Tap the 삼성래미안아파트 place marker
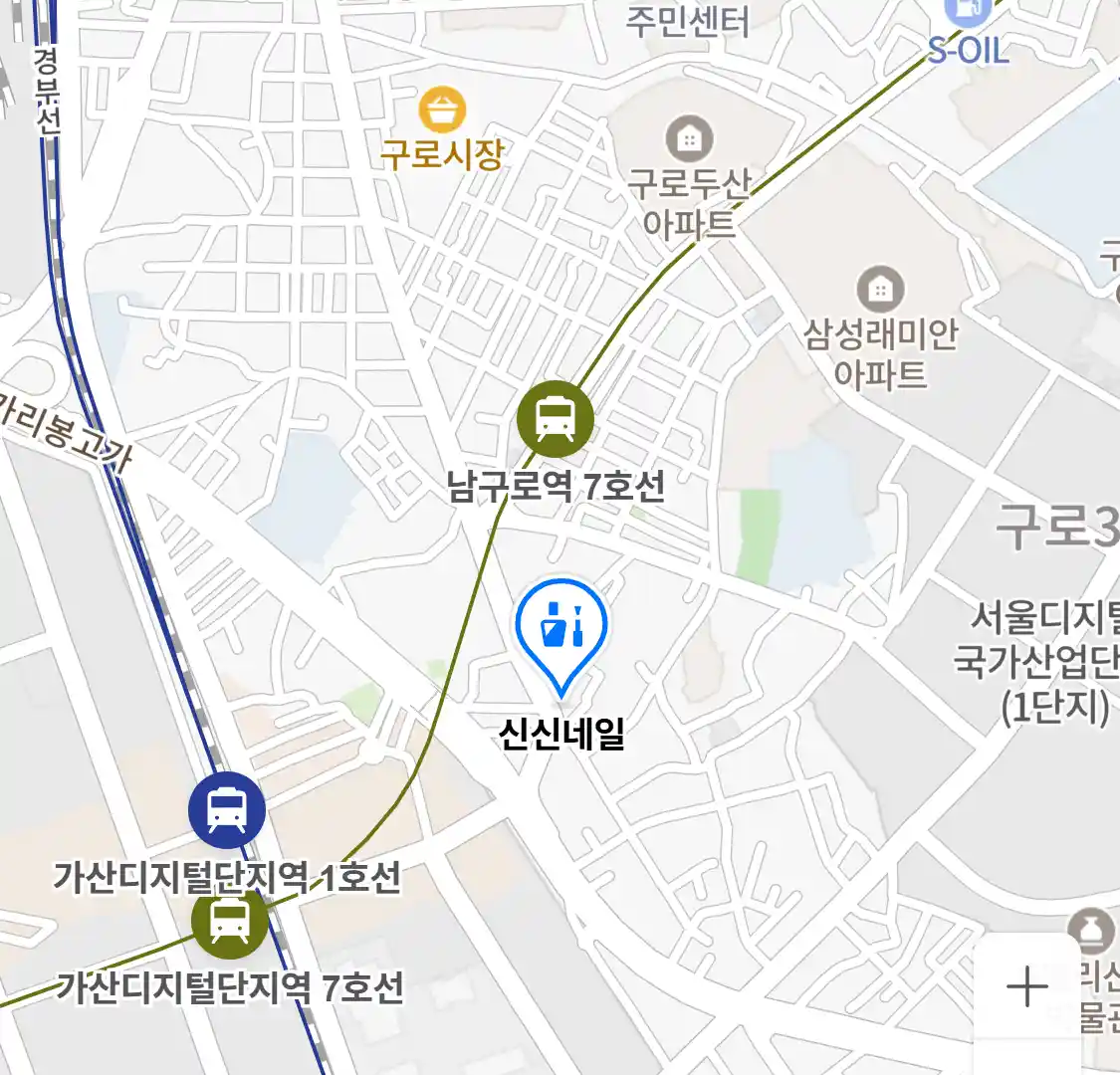Image resolution: width=1120 pixels, height=1075 pixels. [880, 290]
